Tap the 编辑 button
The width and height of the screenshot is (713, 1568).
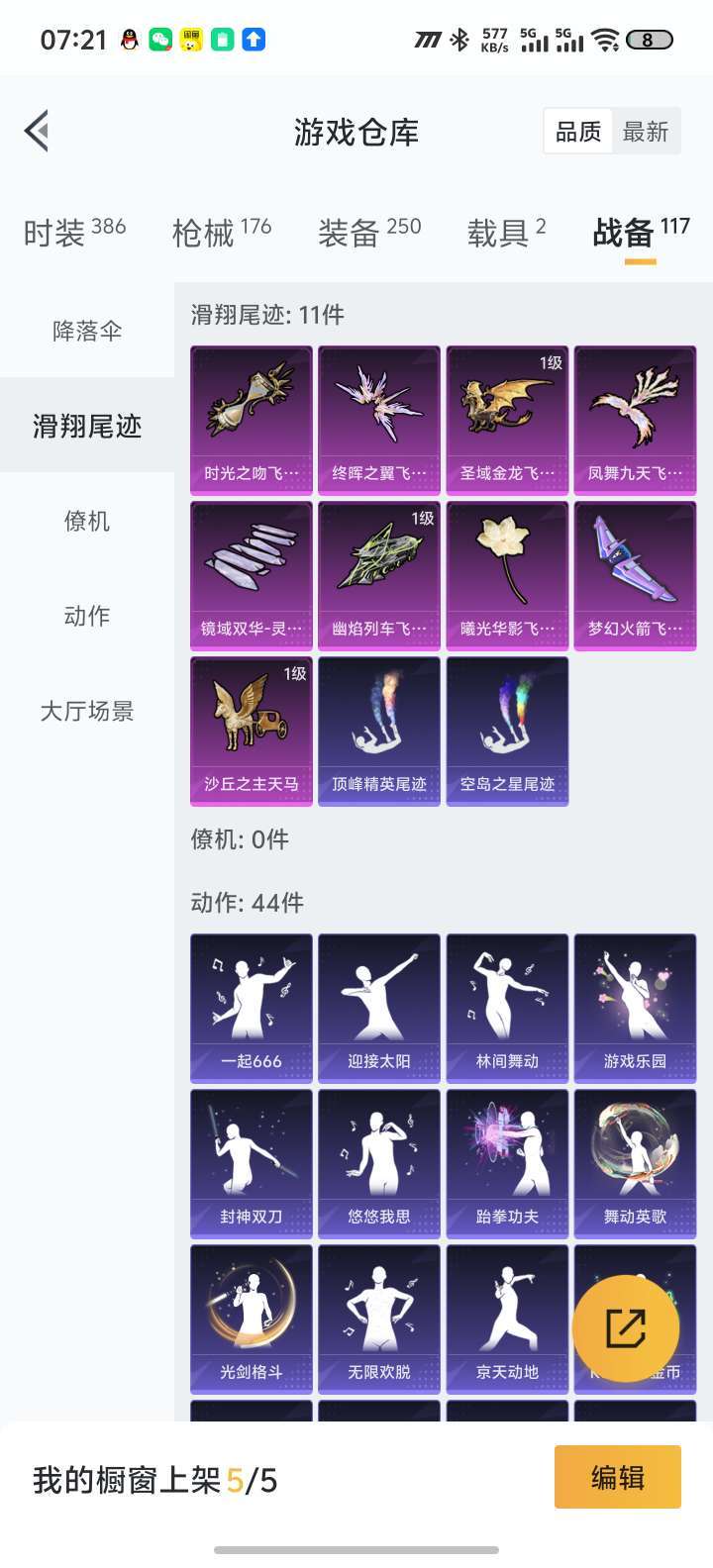point(618,1477)
